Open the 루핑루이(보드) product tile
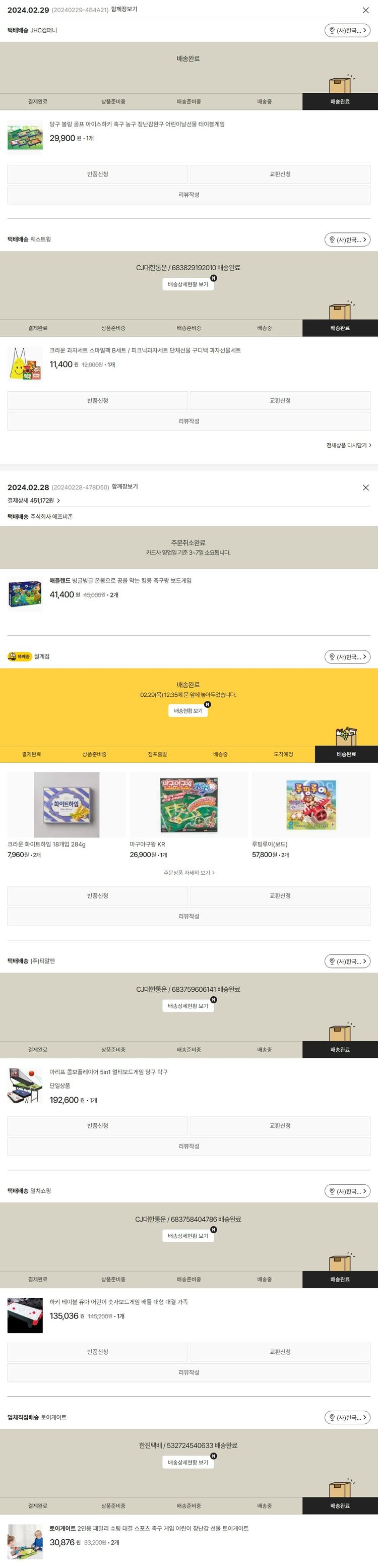This screenshot has width=378, height=1568. point(311,805)
